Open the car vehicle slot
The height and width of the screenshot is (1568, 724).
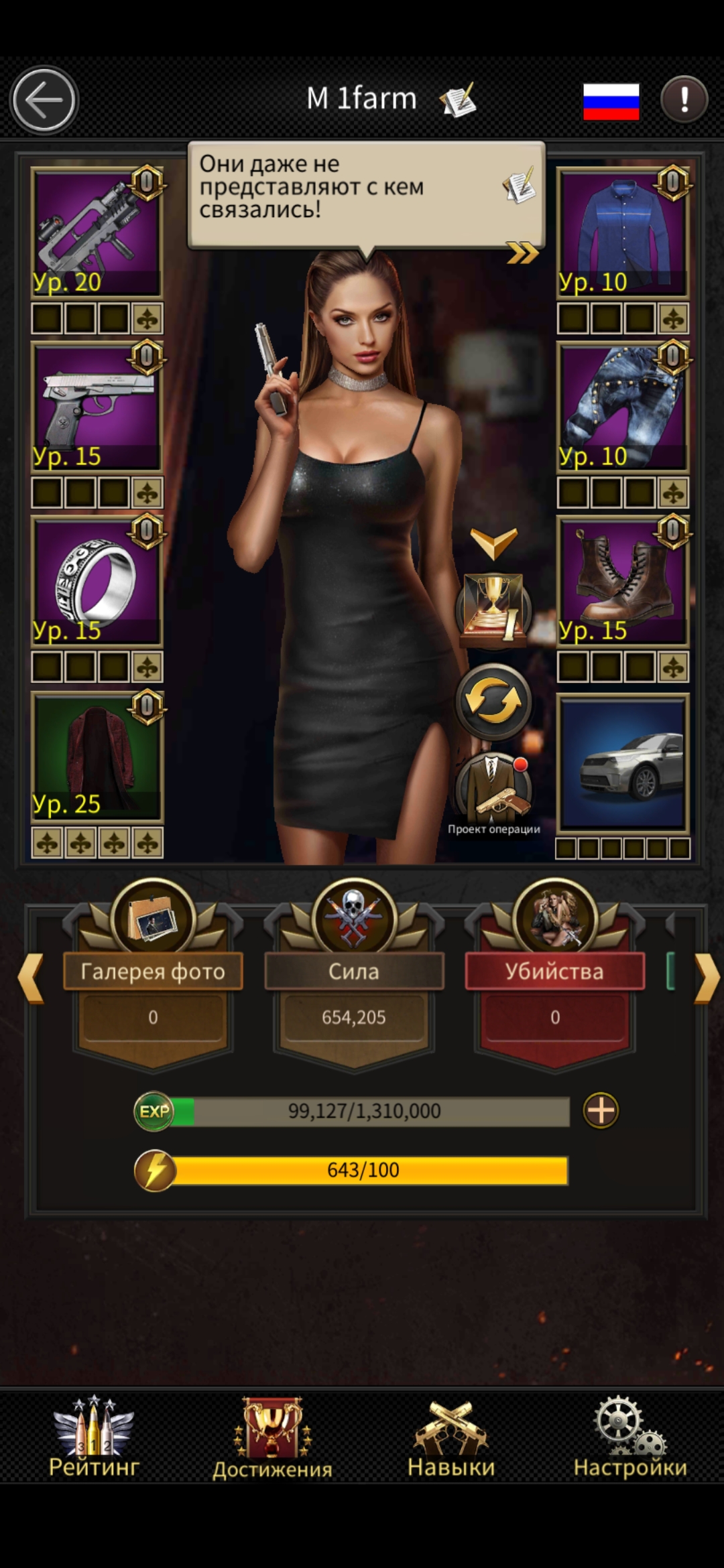623,763
